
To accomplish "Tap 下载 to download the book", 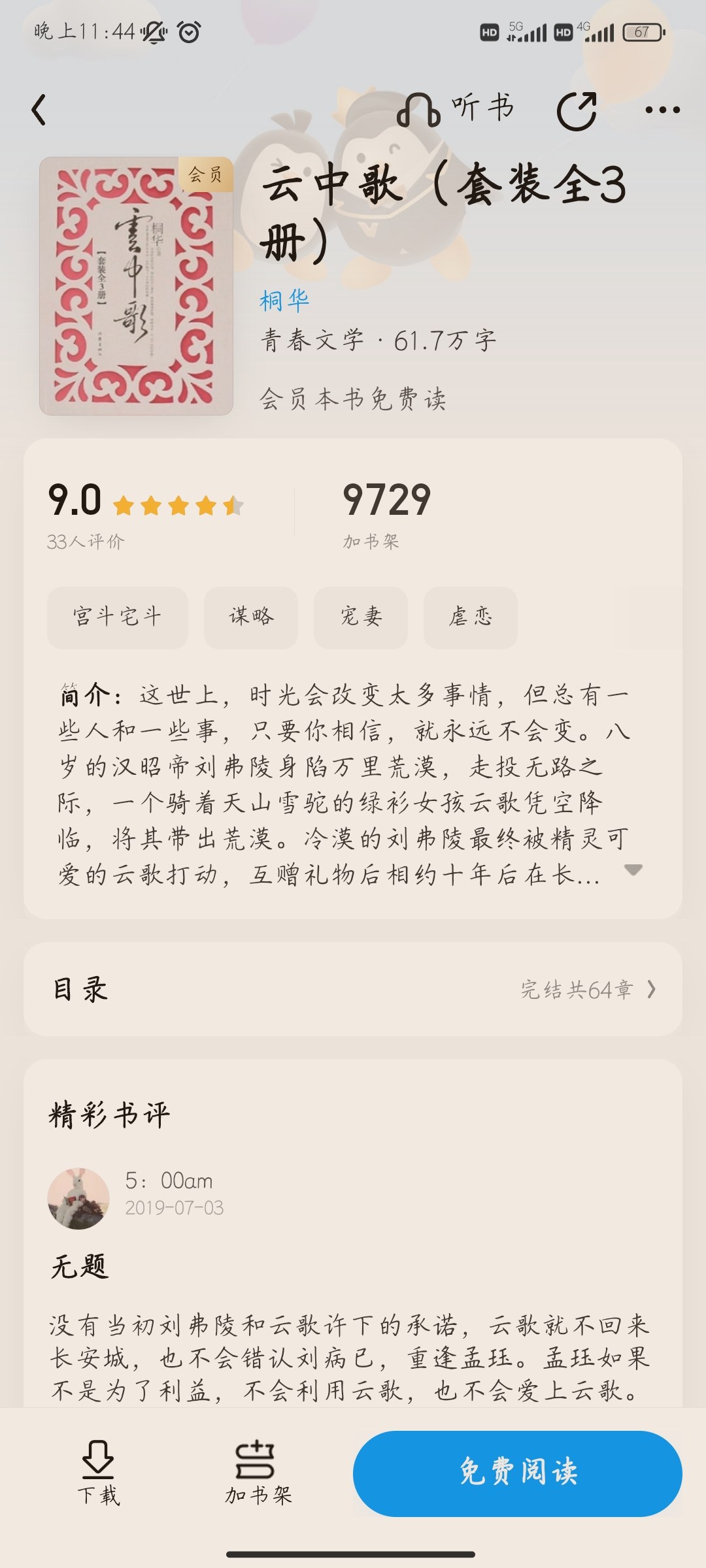I will coord(98,1473).
